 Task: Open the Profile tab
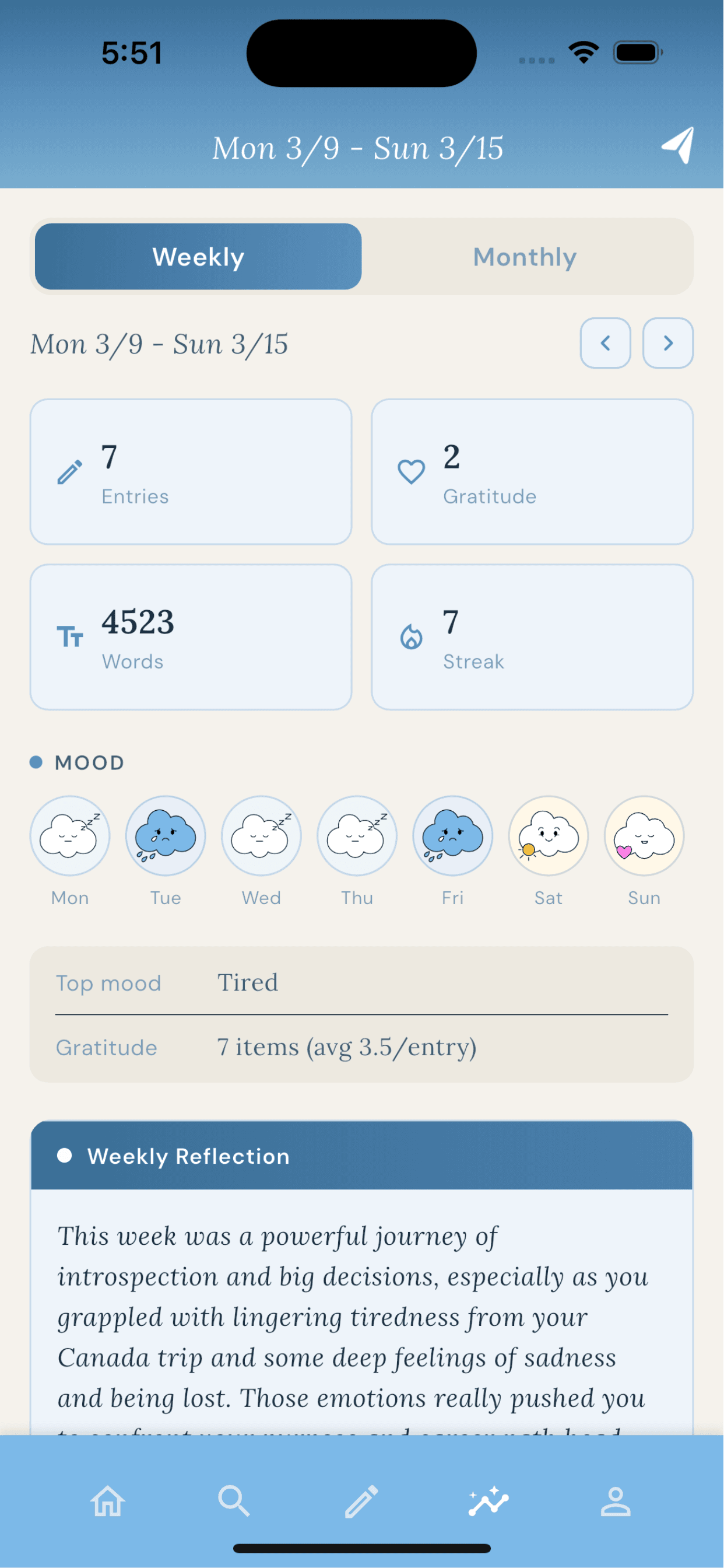point(616,1501)
